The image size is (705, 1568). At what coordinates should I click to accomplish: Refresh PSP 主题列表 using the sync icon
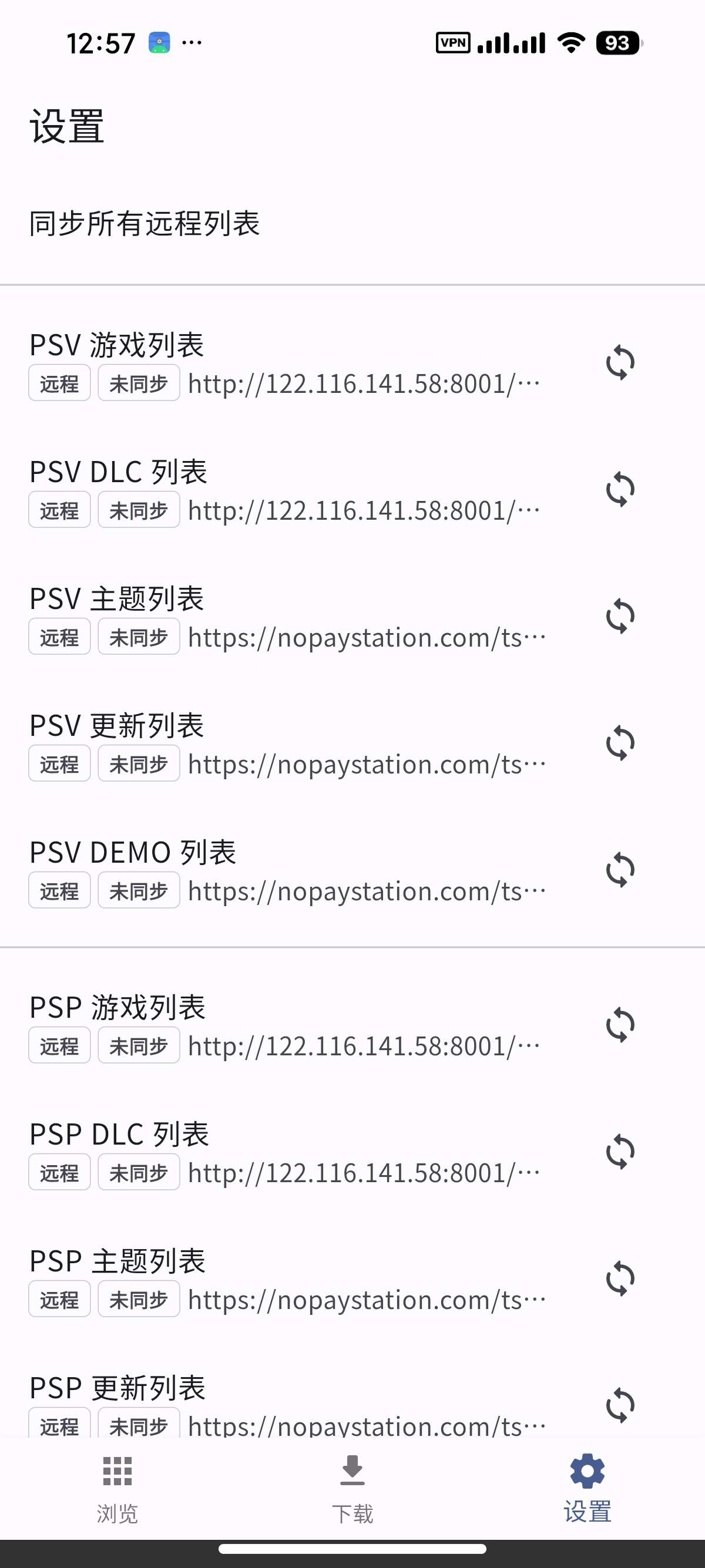620,1278
